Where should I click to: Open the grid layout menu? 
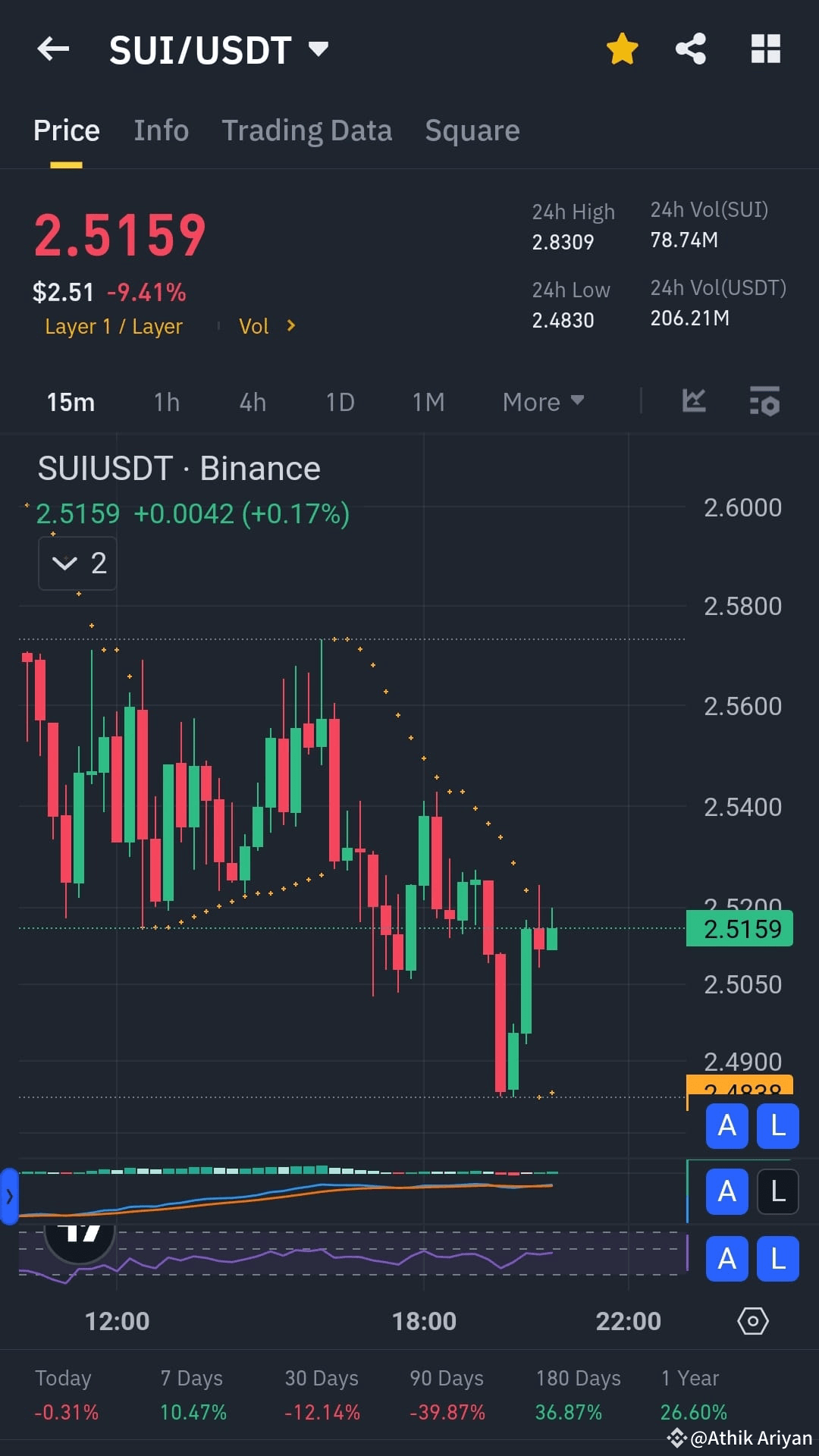pyautogui.click(x=764, y=48)
